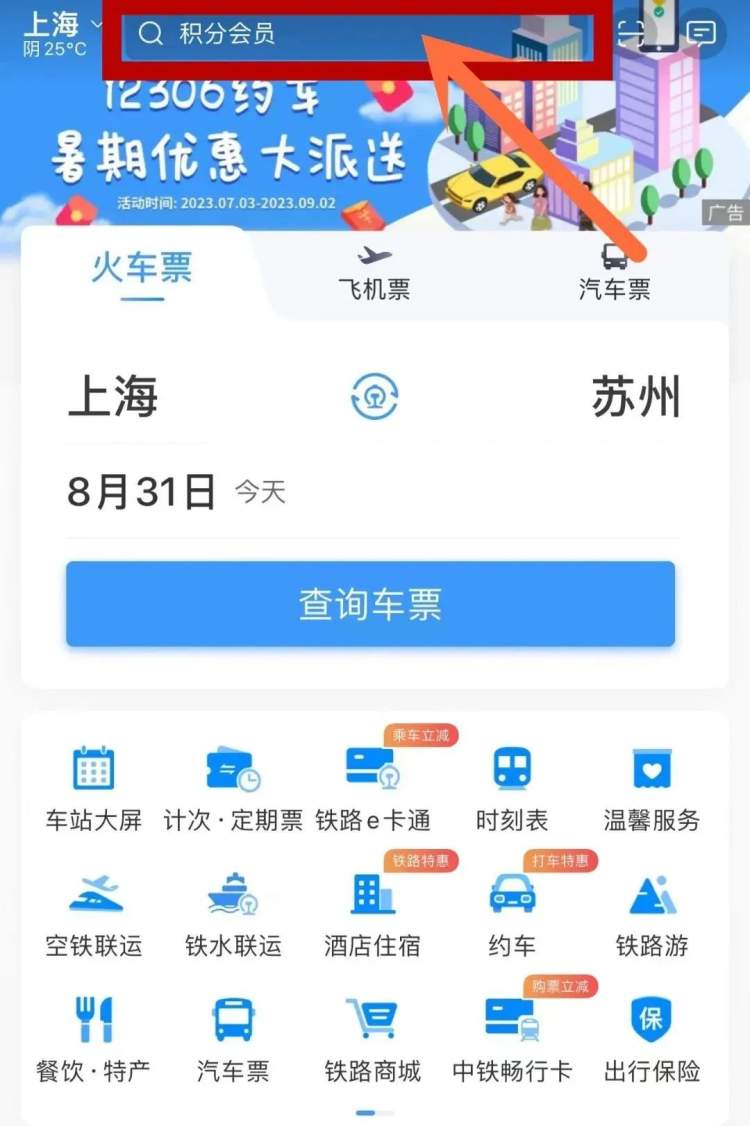Change arrival station 苏州
This screenshot has height=1126, width=750.
point(636,398)
